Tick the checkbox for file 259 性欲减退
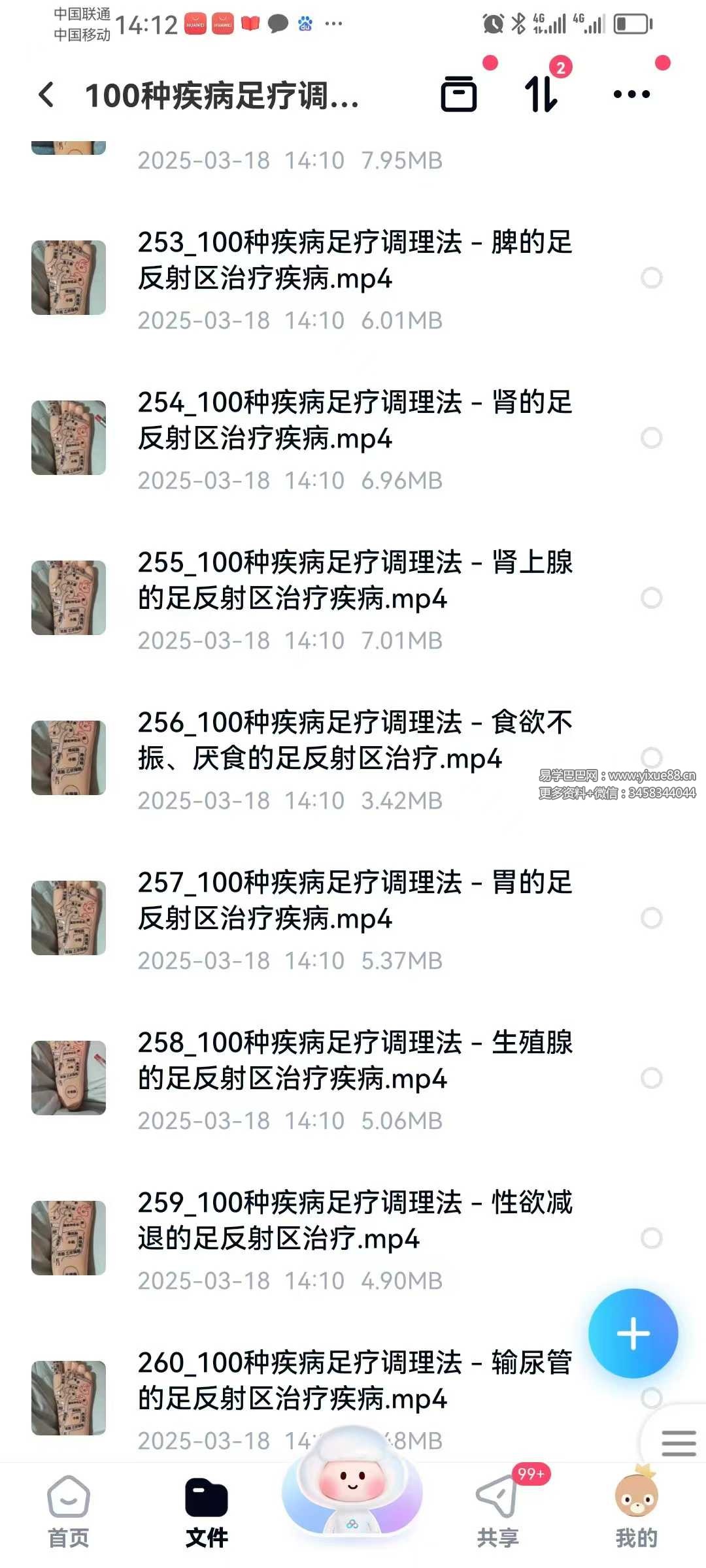The width and height of the screenshot is (706, 1568). [x=651, y=1238]
